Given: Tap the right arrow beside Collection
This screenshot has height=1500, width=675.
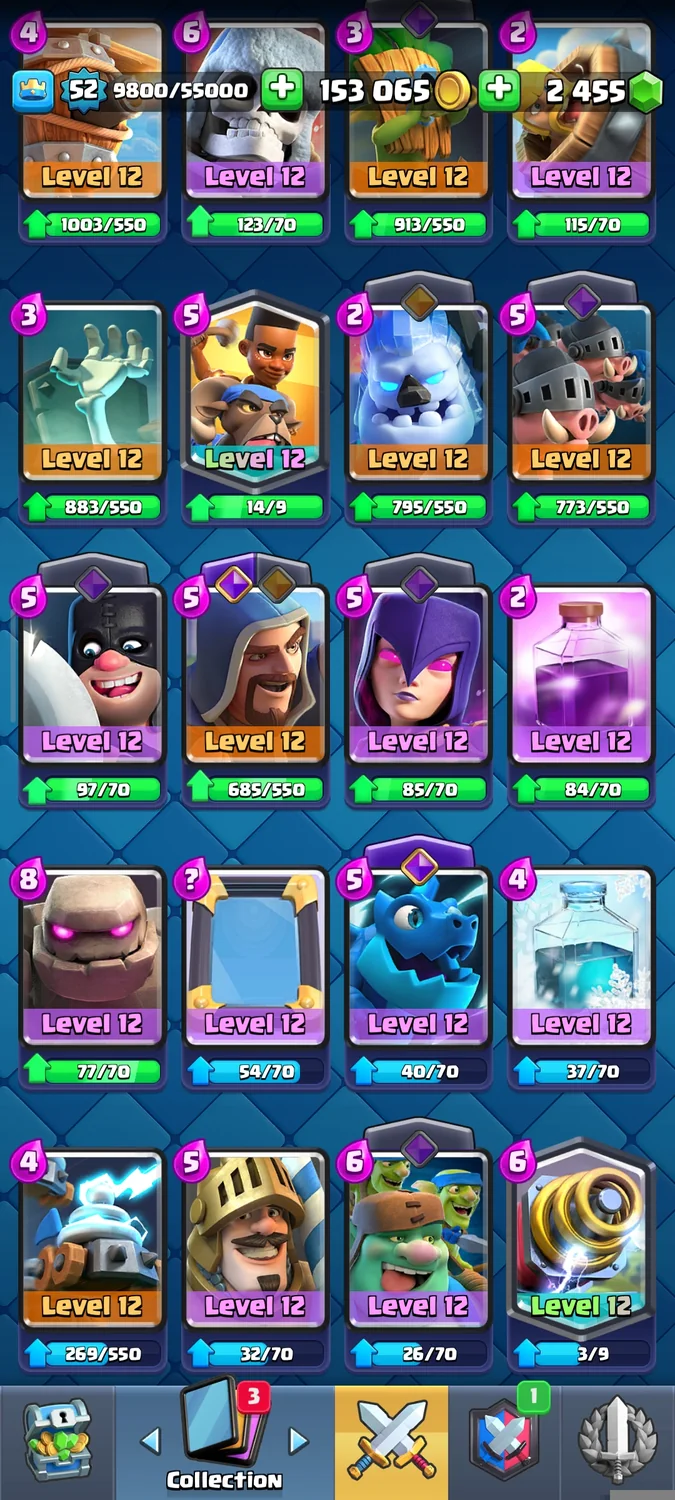Looking at the screenshot, I should click(x=298, y=1440).
